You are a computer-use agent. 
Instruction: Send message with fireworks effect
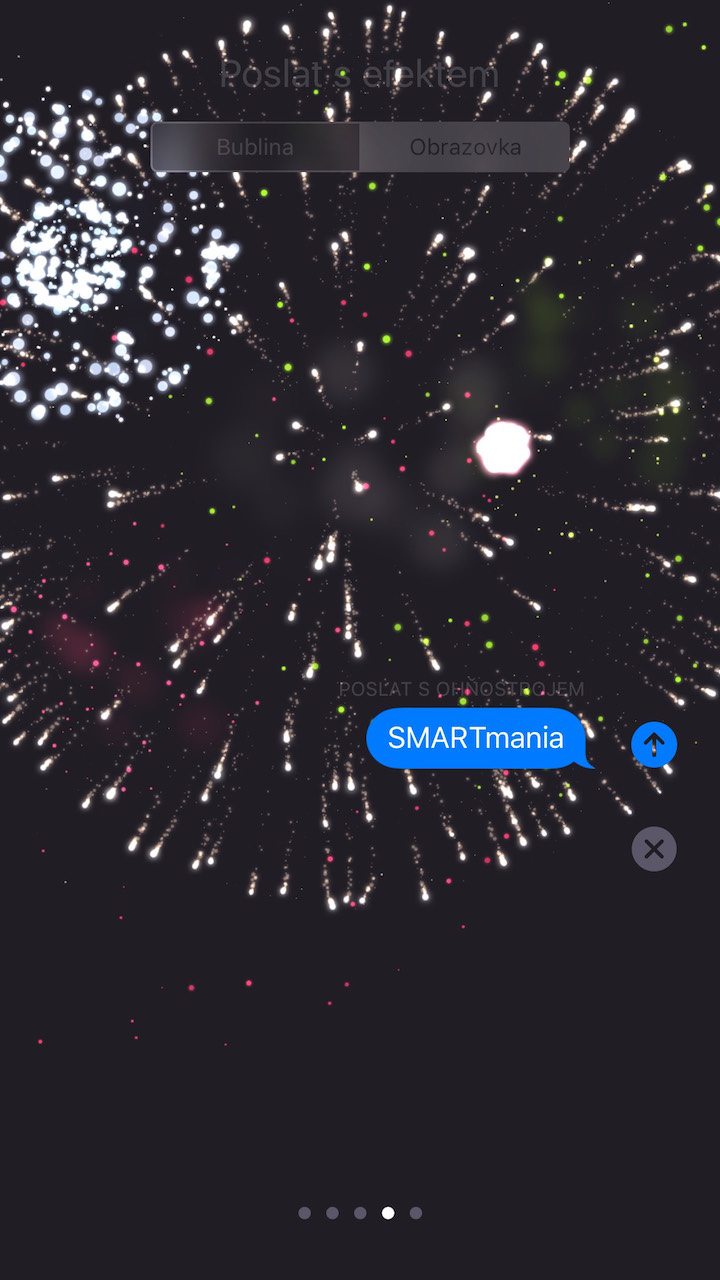[654, 744]
